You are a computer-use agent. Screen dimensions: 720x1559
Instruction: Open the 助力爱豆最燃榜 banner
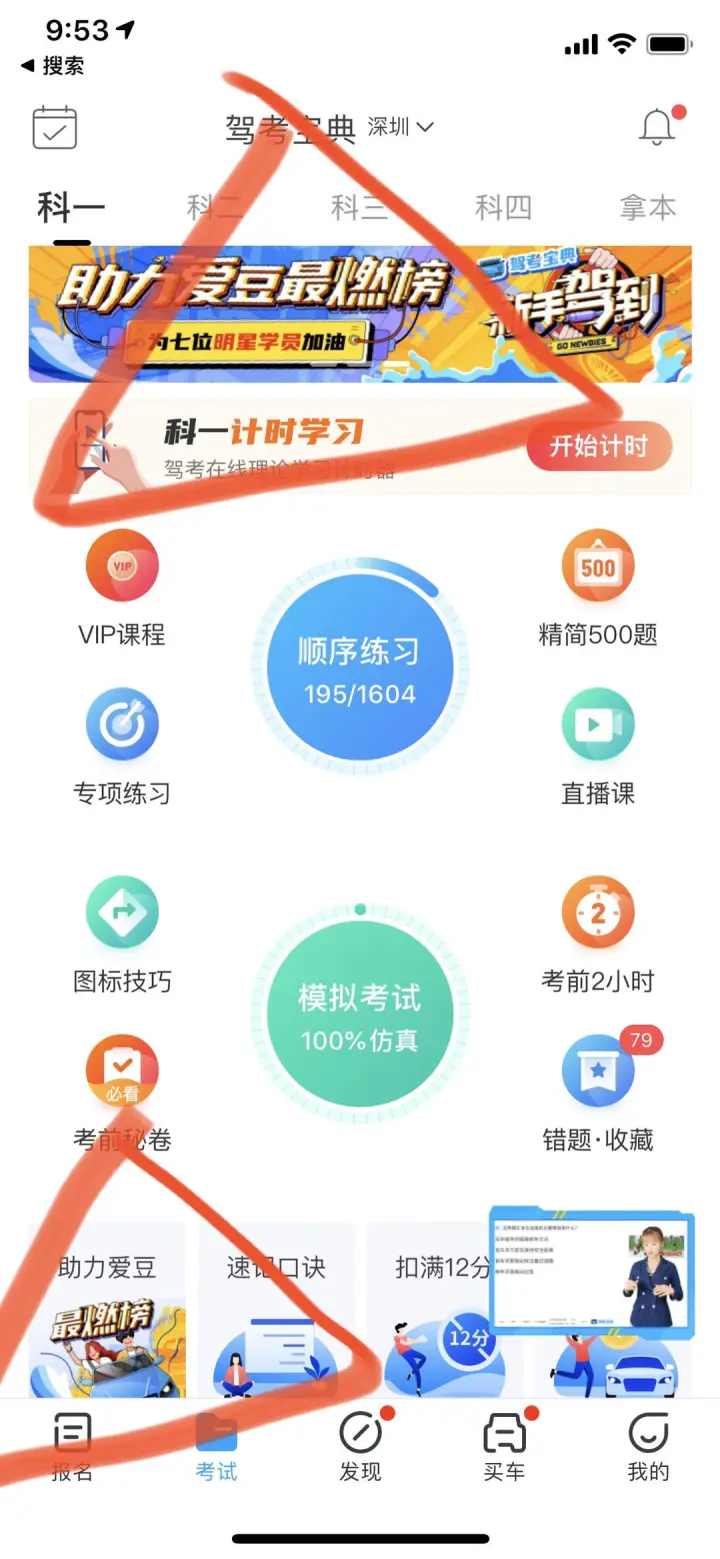point(360,314)
